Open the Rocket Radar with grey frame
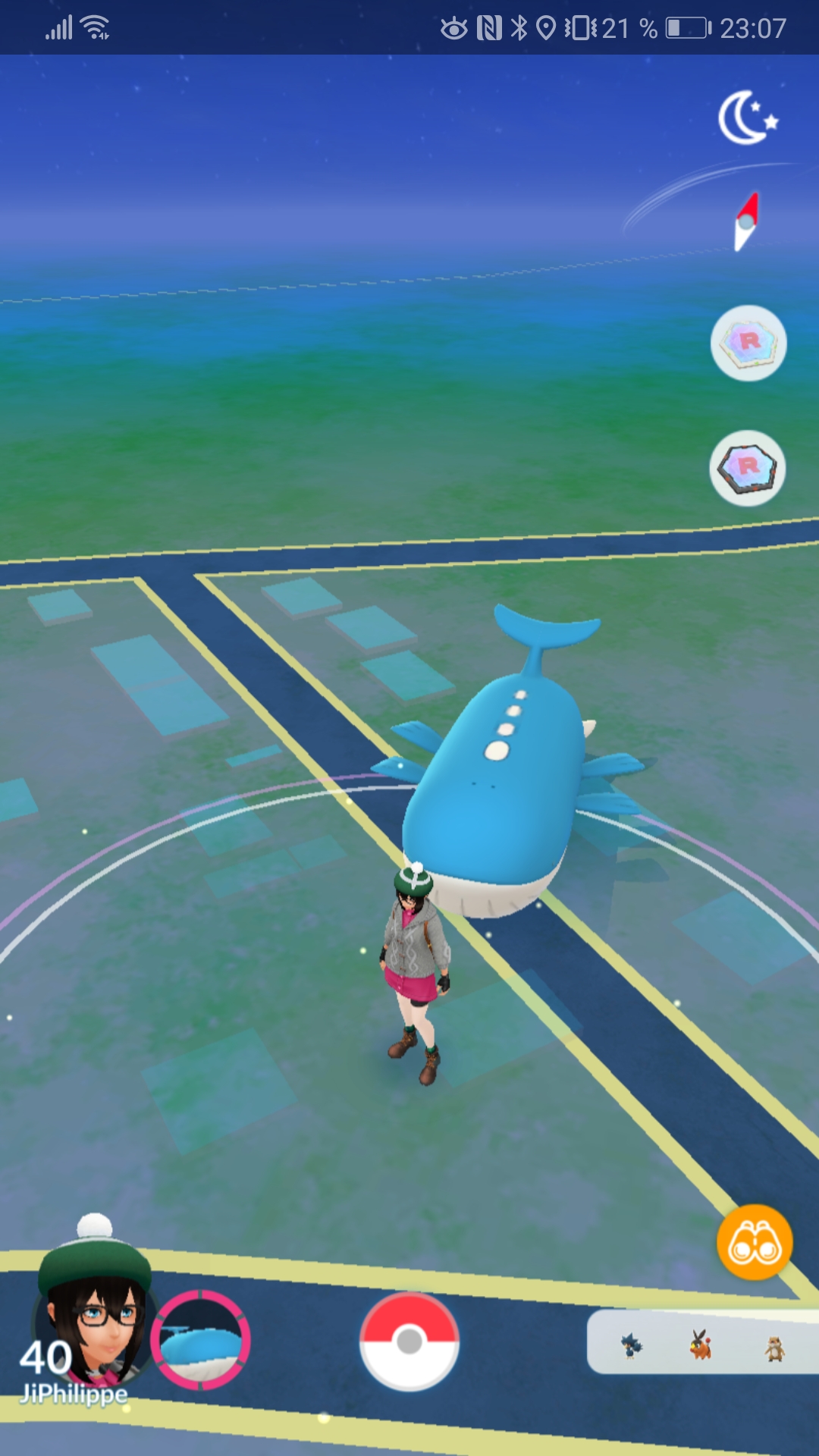The width and height of the screenshot is (819, 1456). [748, 343]
